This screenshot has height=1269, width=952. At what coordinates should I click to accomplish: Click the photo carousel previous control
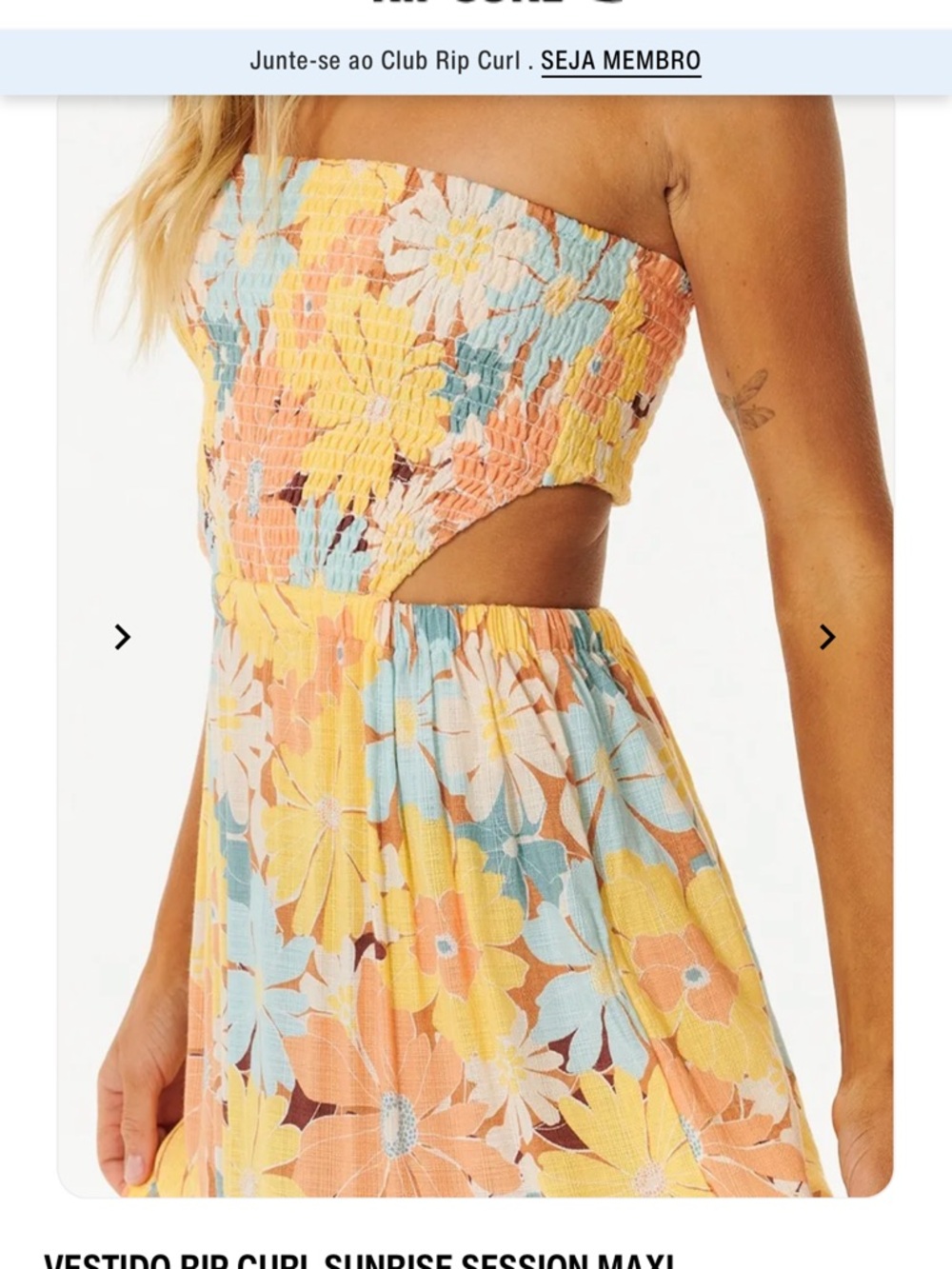121,638
